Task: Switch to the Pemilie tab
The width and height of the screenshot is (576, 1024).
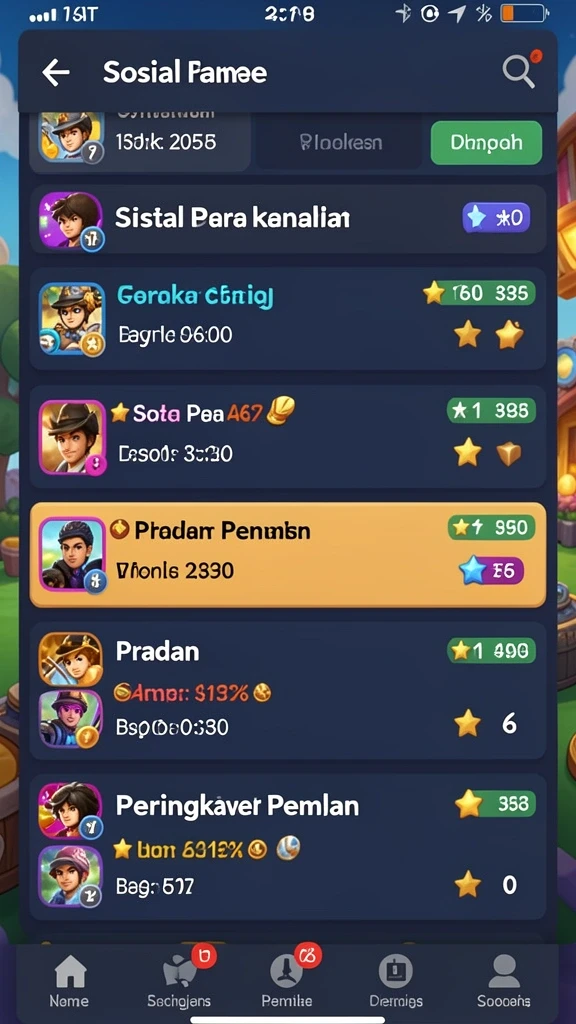Action: tap(287, 980)
